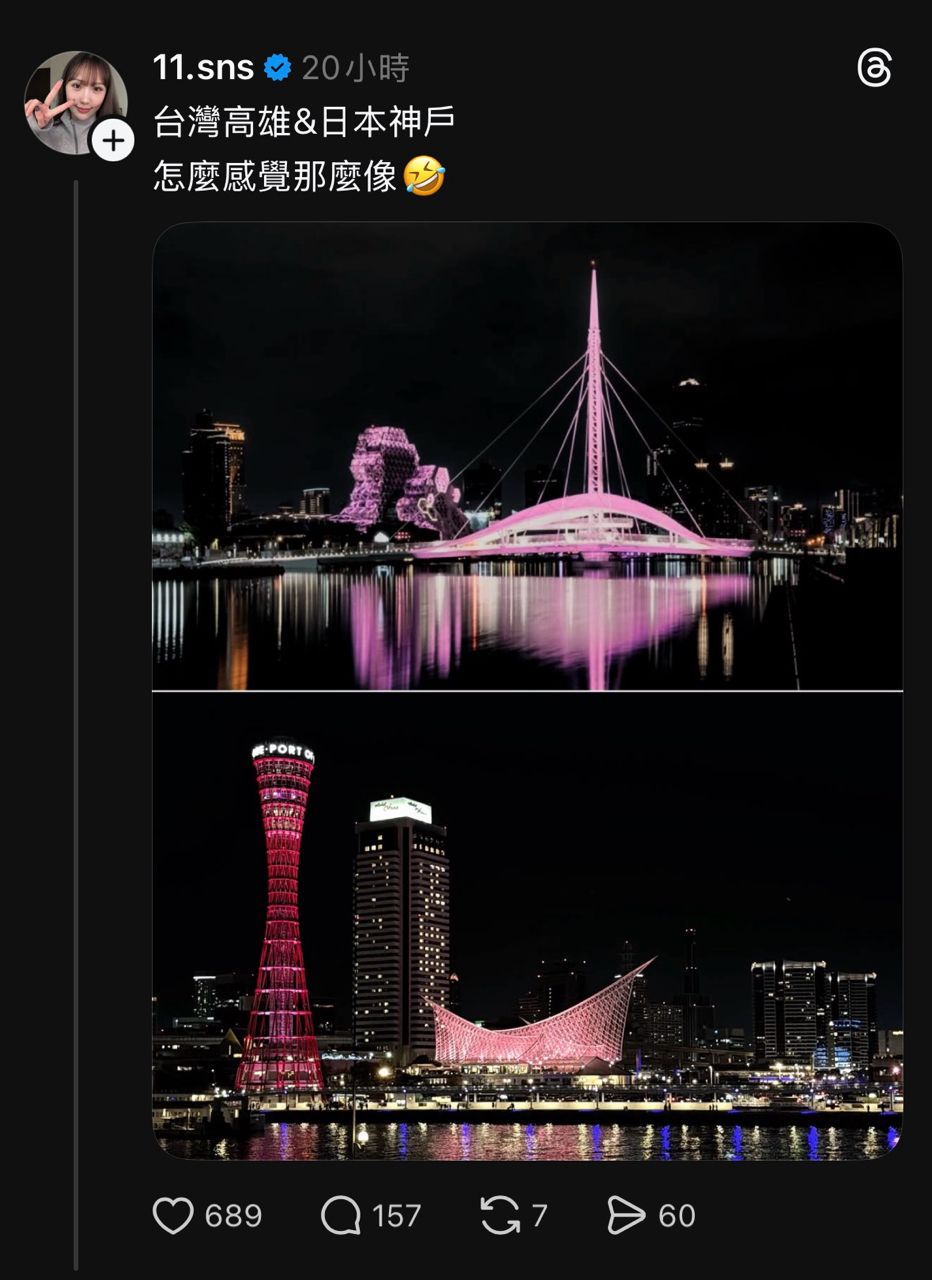Open 11.sns profile picture
The height and width of the screenshot is (1280, 932).
click(x=72, y=100)
